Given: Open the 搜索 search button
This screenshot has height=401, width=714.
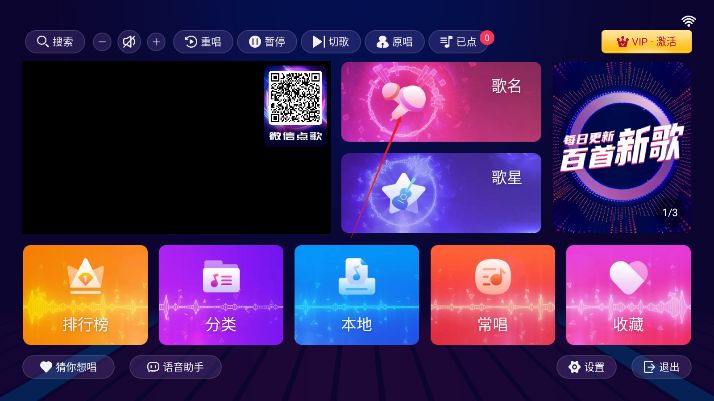Looking at the screenshot, I should (55, 42).
